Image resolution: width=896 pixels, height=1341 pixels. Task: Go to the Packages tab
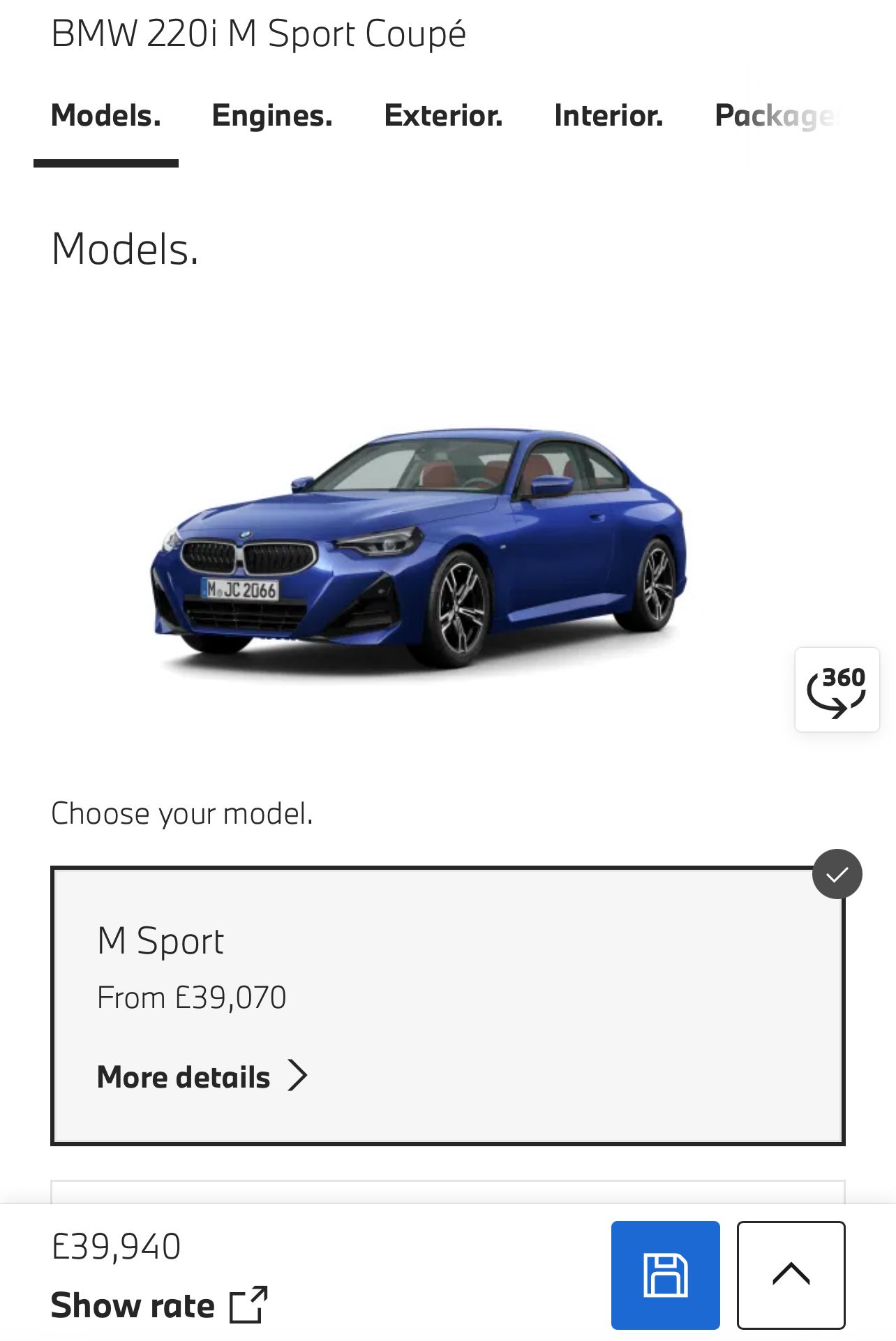[775, 116]
